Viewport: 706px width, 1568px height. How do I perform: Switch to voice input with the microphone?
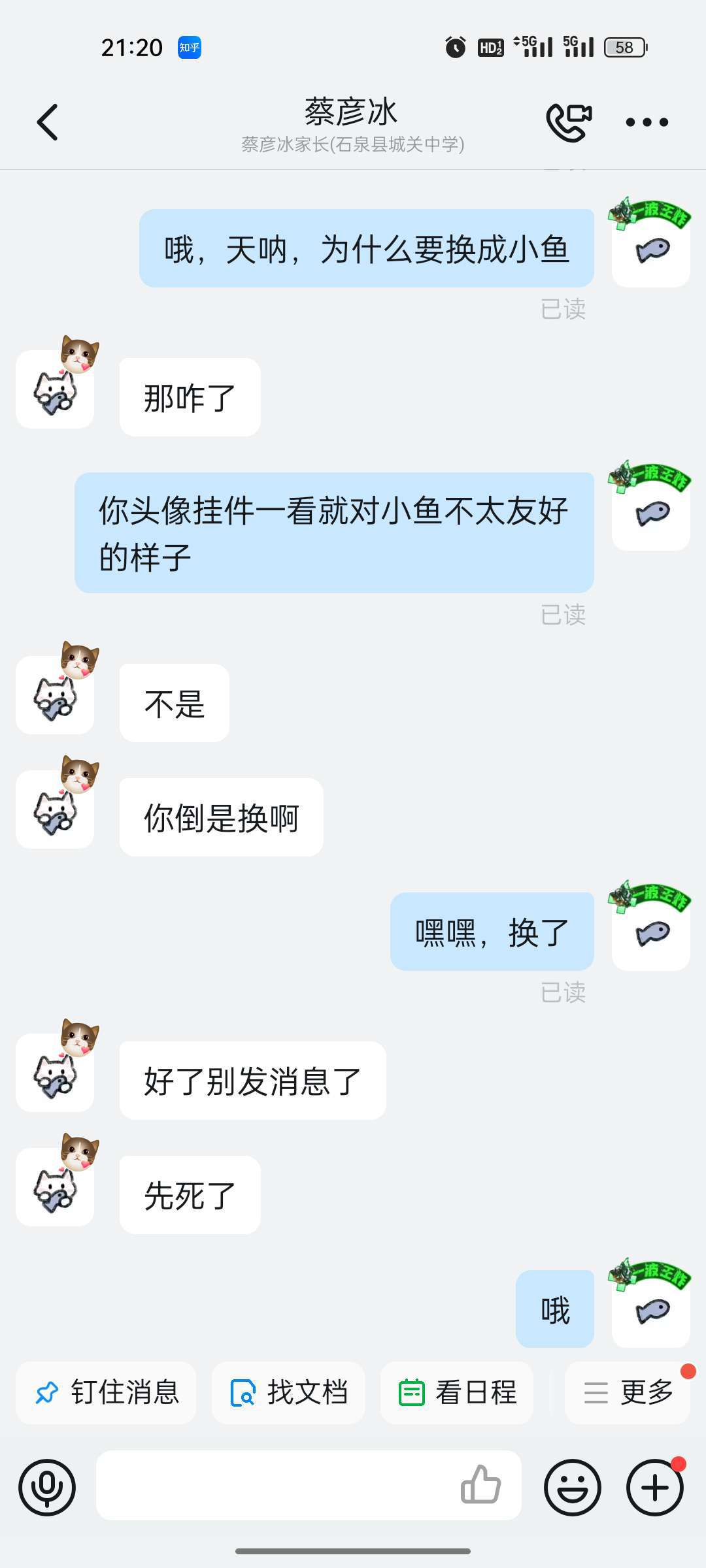pos(47,1488)
